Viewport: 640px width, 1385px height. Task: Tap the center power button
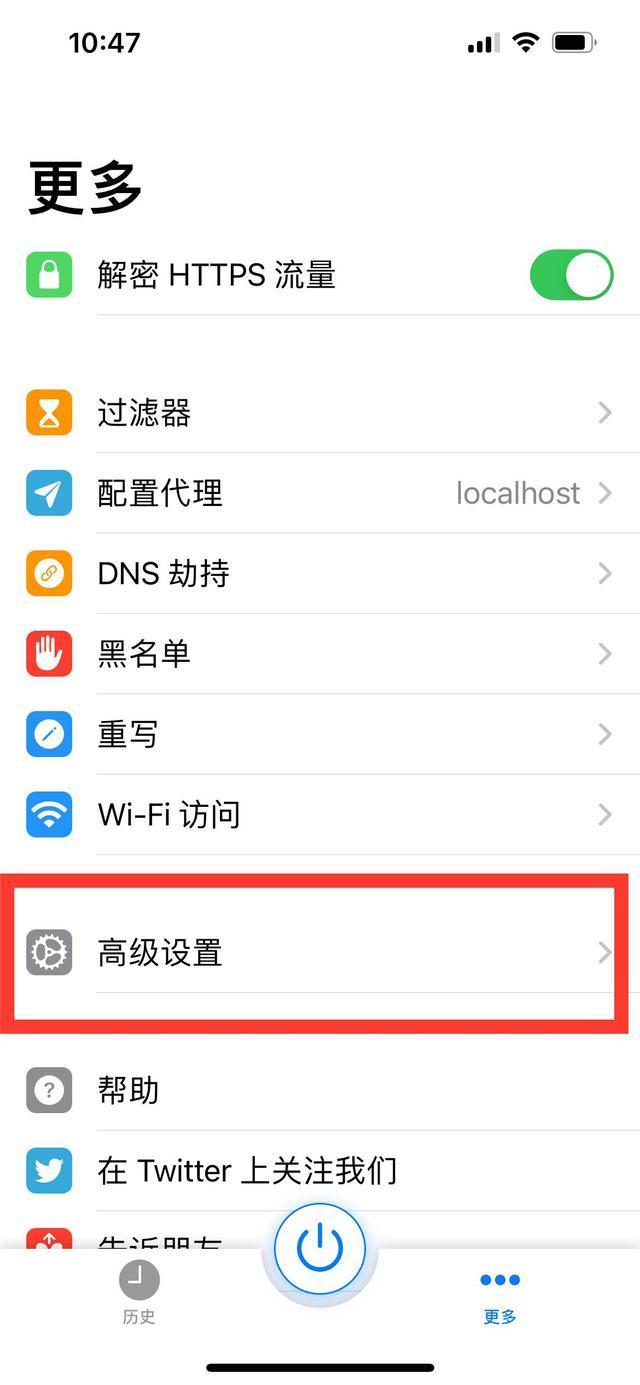coord(320,1248)
